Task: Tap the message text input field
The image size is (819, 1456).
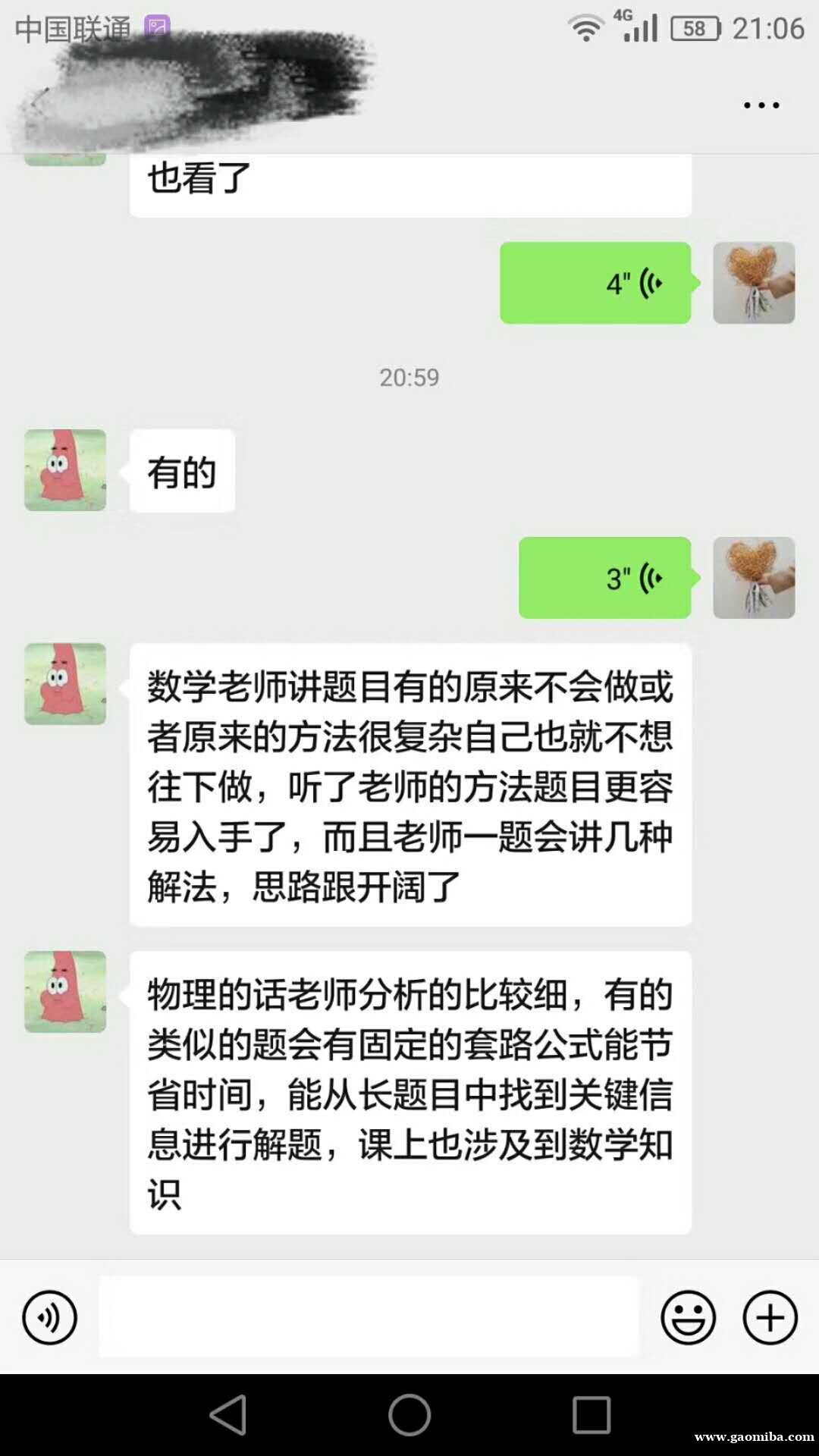Action: coord(369,1317)
